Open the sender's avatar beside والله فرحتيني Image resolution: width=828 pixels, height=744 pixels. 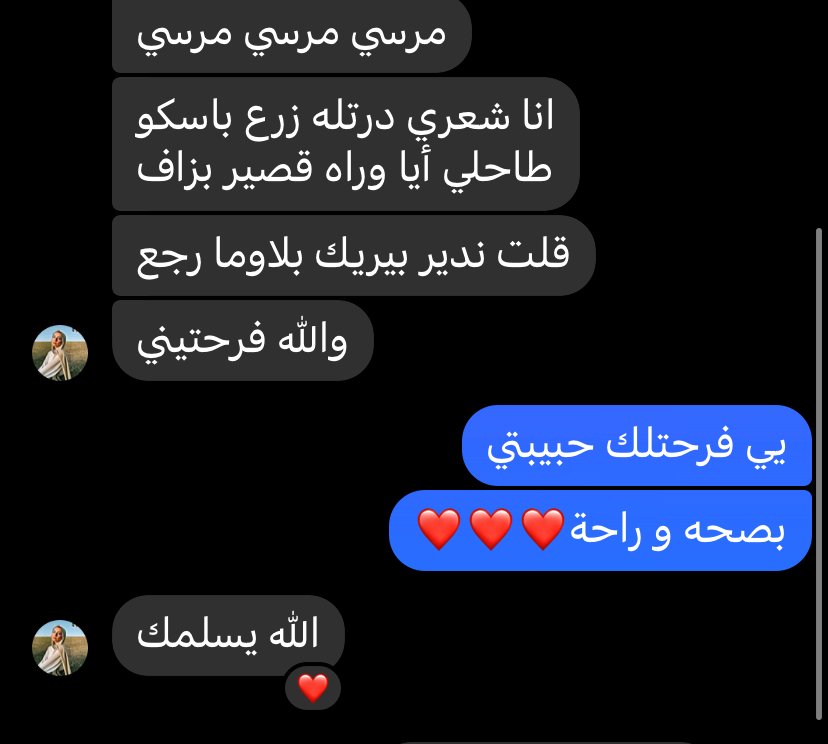point(61,353)
